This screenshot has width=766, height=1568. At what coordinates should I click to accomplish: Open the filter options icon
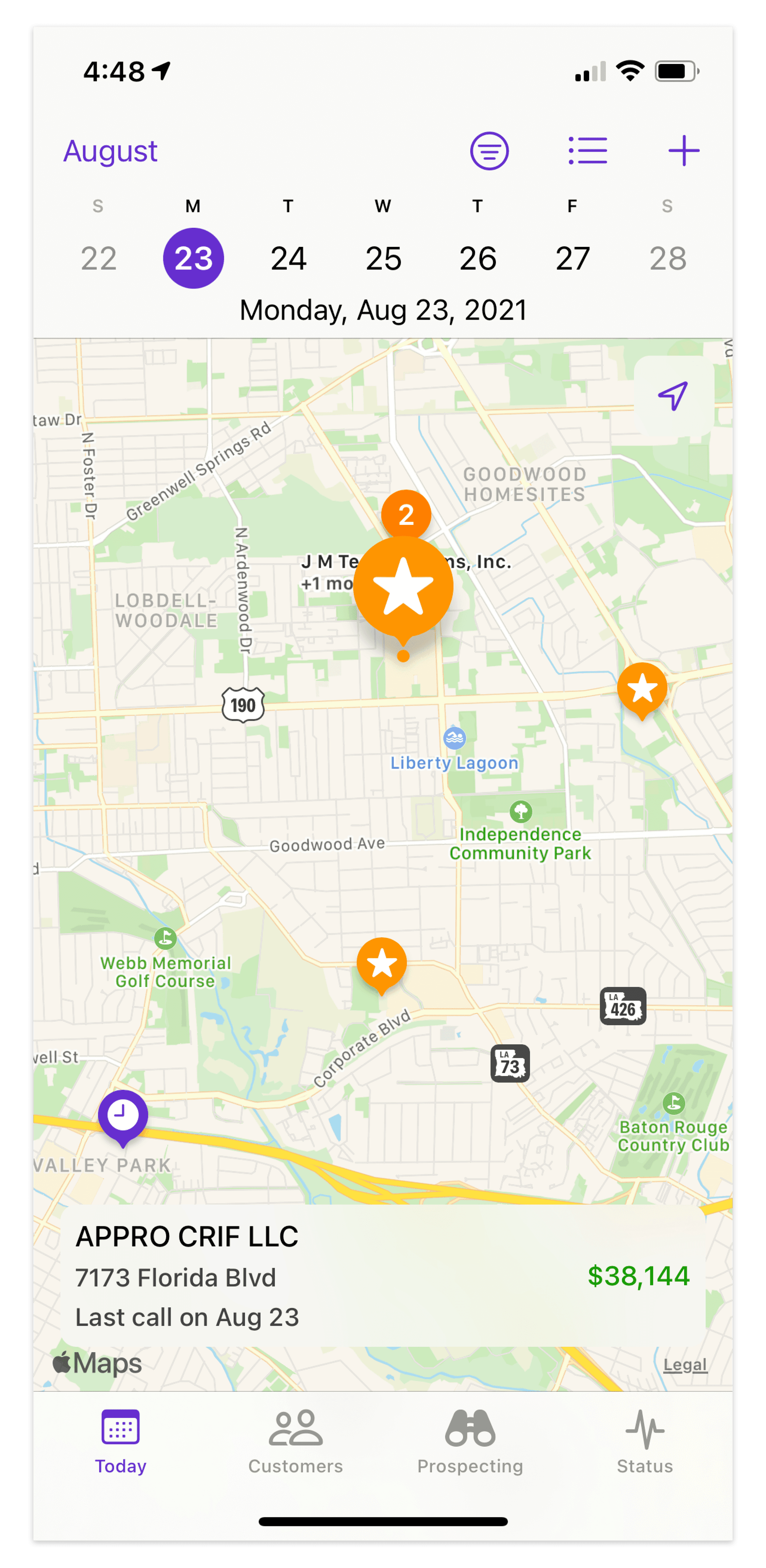pos(489,151)
